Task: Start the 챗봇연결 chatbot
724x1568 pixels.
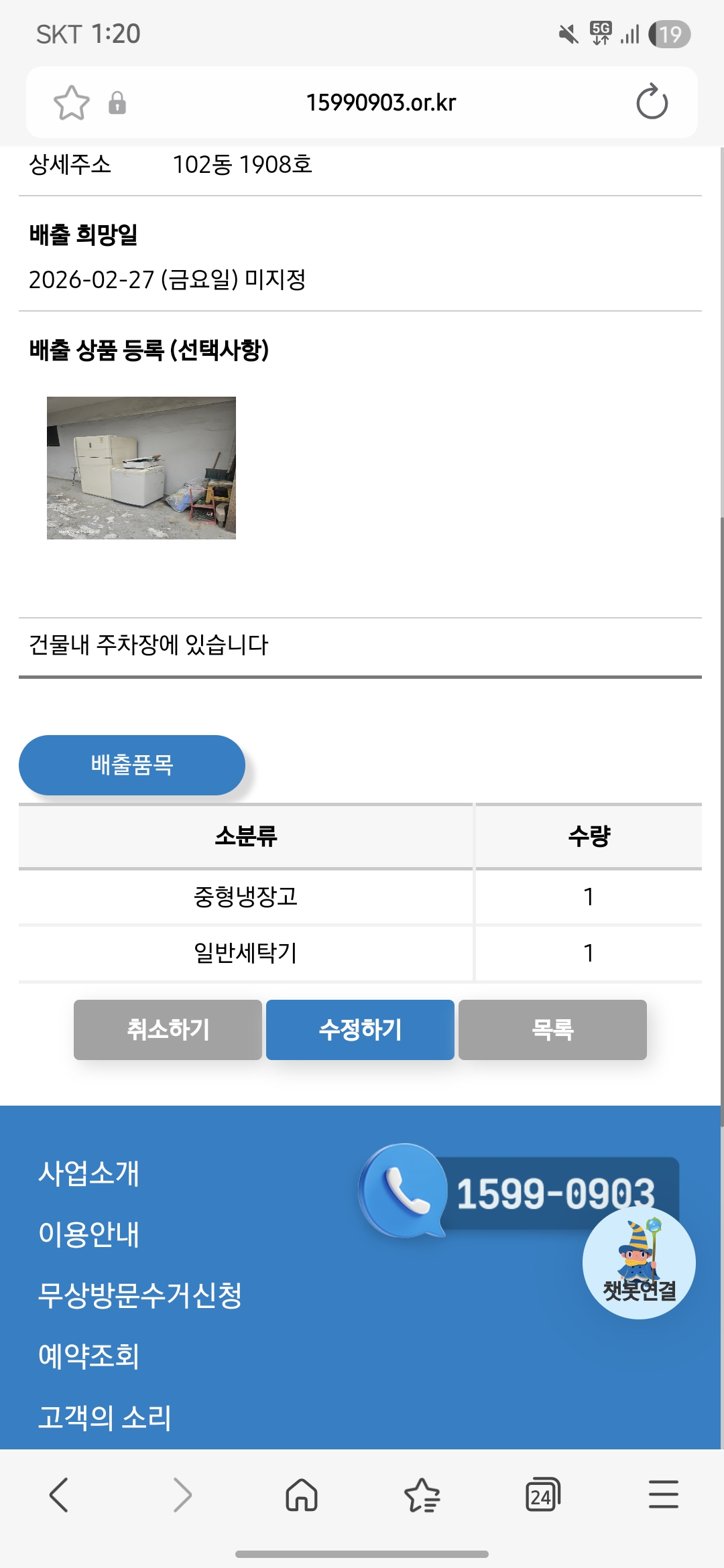Action: [639, 1264]
